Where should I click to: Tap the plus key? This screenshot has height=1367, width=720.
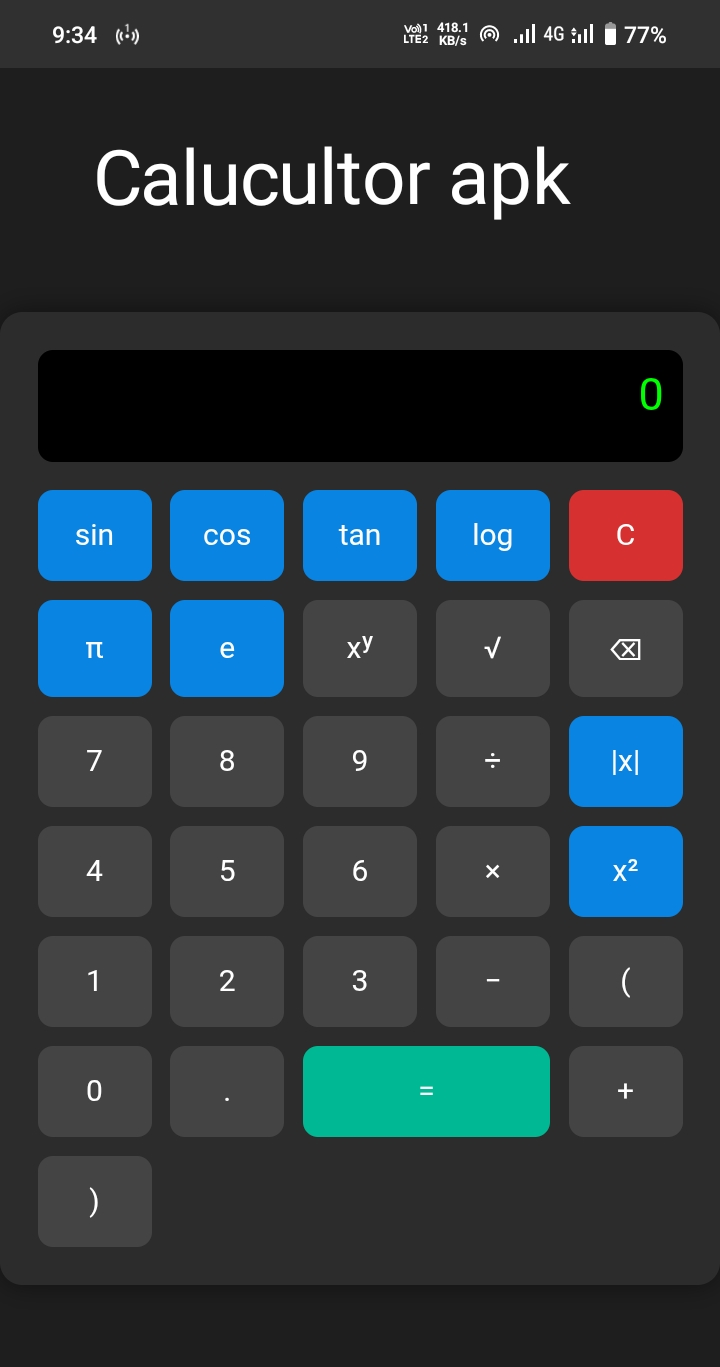[626, 1091]
